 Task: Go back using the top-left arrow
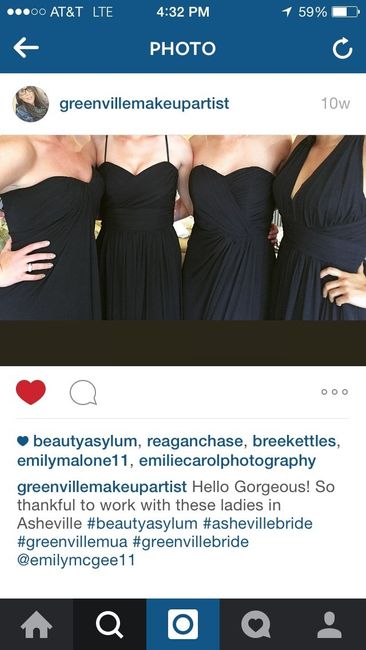click(x=26, y=49)
